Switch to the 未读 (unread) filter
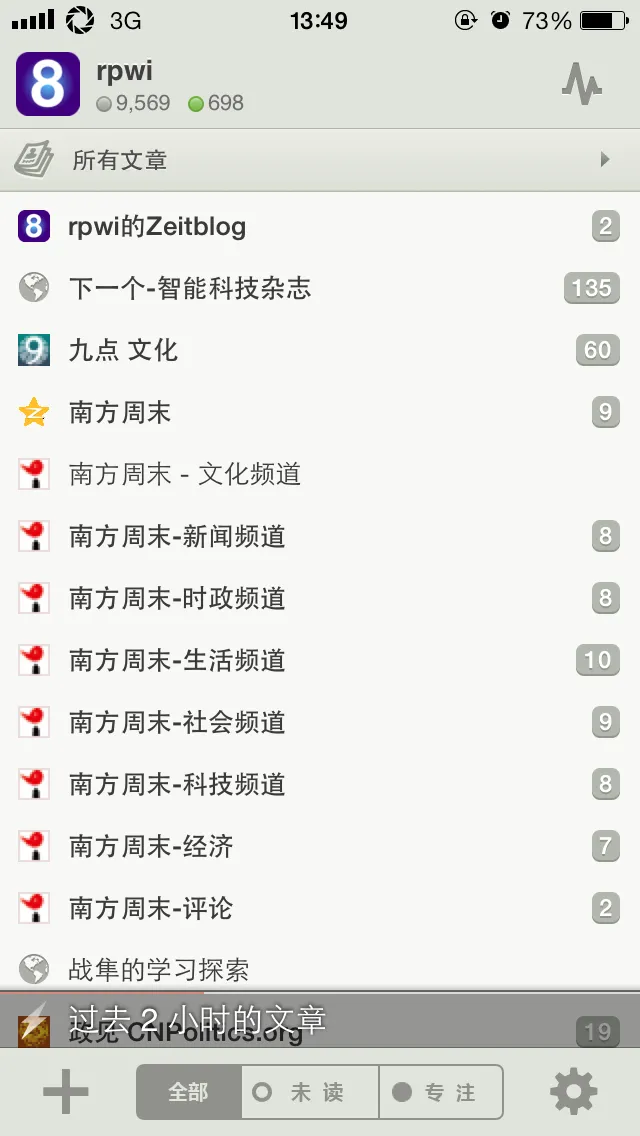The width and height of the screenshot is (640, 1136). pos(310,1092)
